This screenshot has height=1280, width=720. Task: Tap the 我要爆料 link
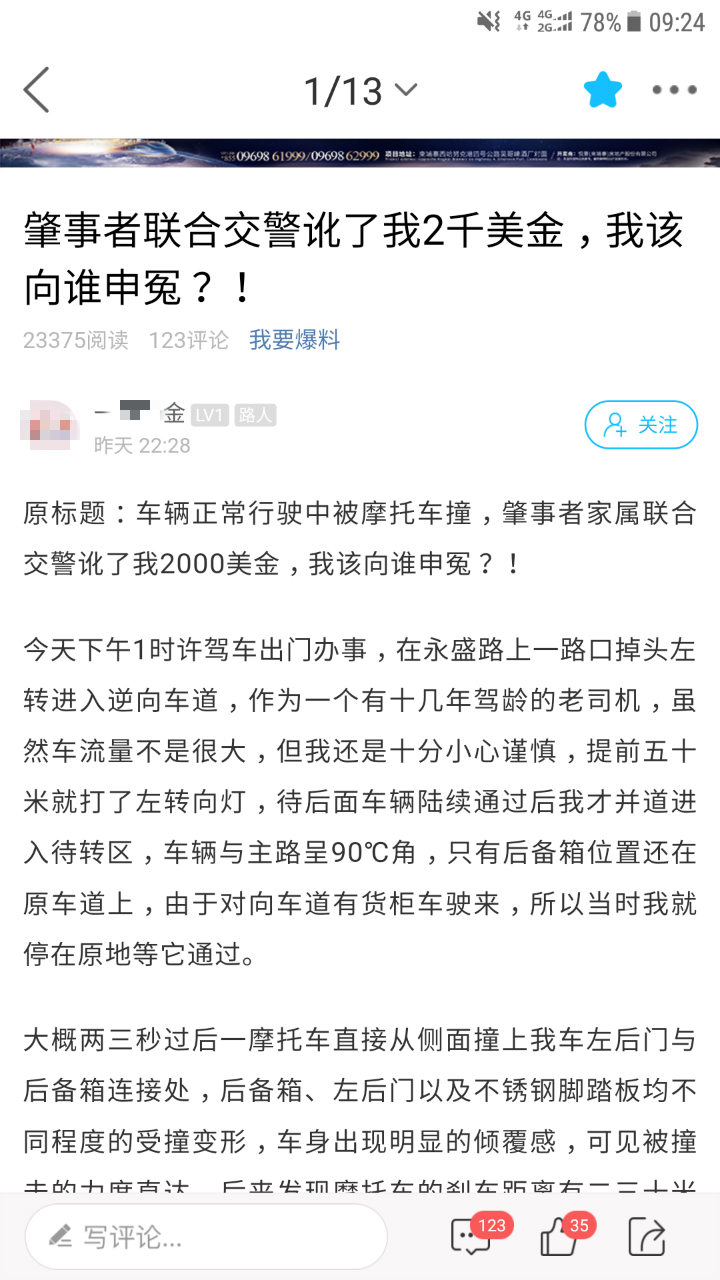pos(294,340)
